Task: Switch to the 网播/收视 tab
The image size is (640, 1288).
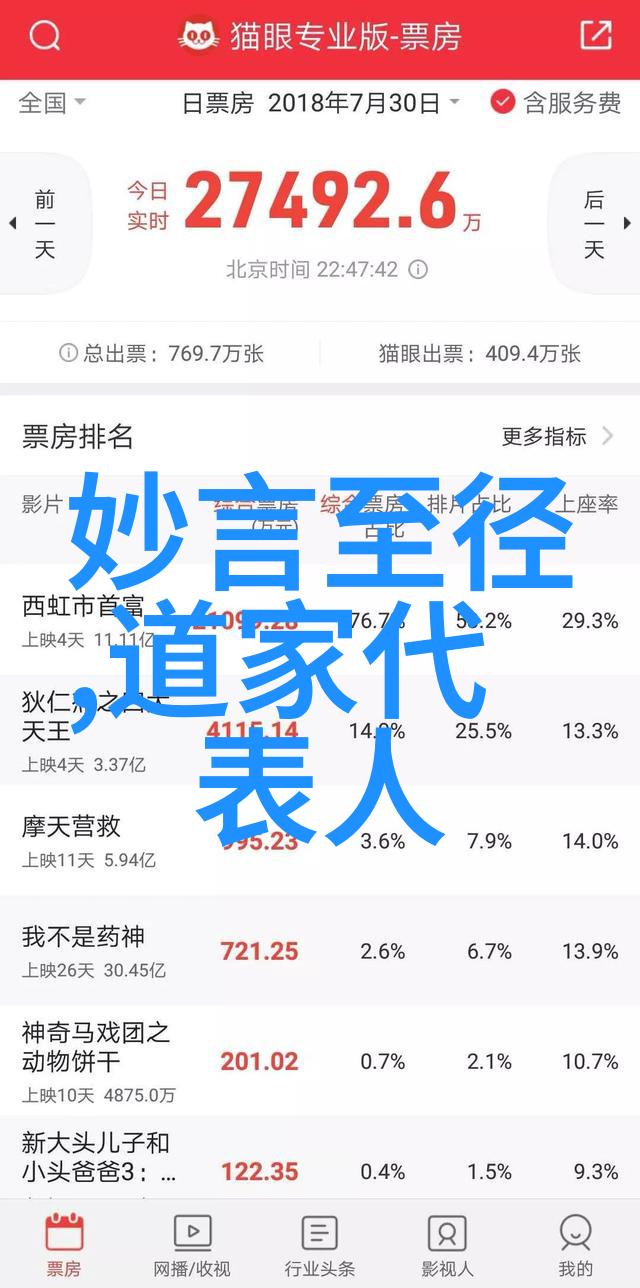Action: (192, 1245)
